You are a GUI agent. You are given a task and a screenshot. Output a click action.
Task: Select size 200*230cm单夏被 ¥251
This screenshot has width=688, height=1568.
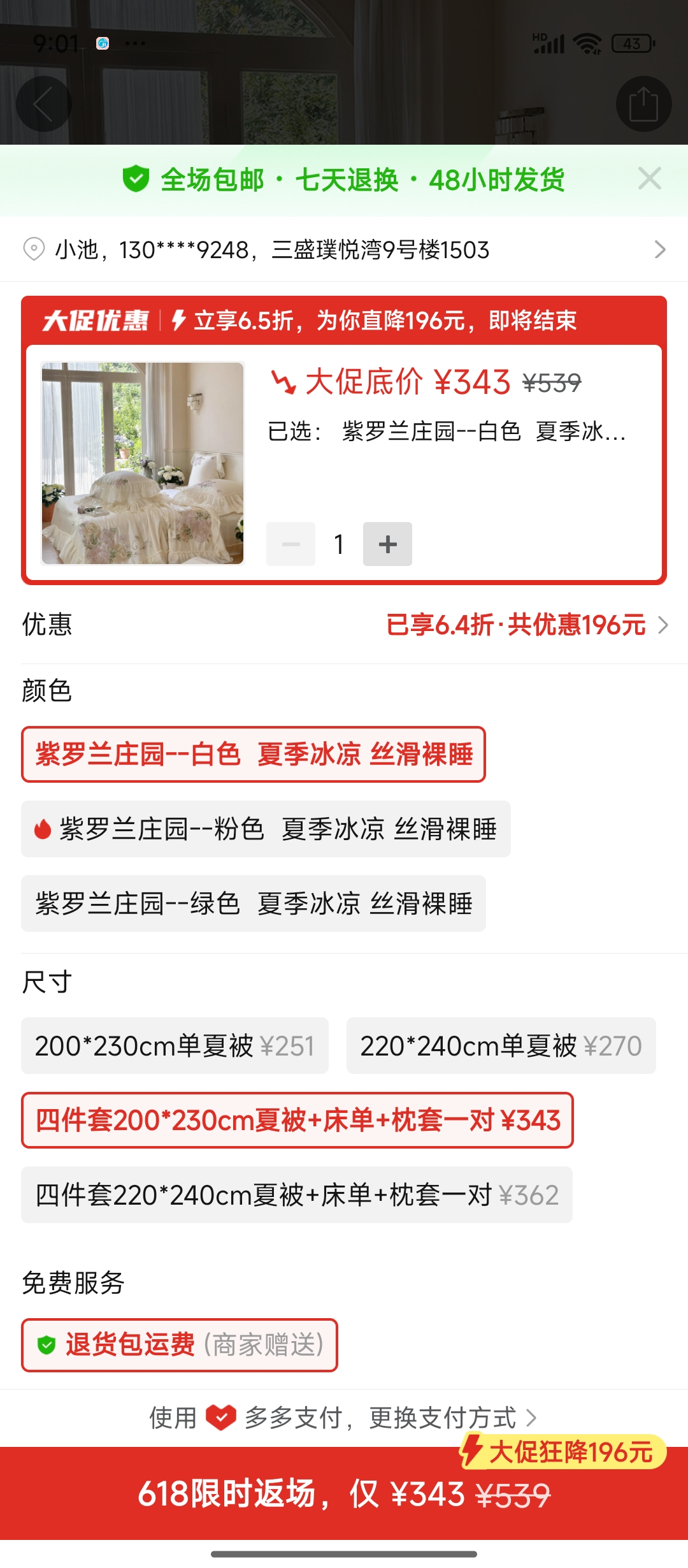(x=175, y=1046)
